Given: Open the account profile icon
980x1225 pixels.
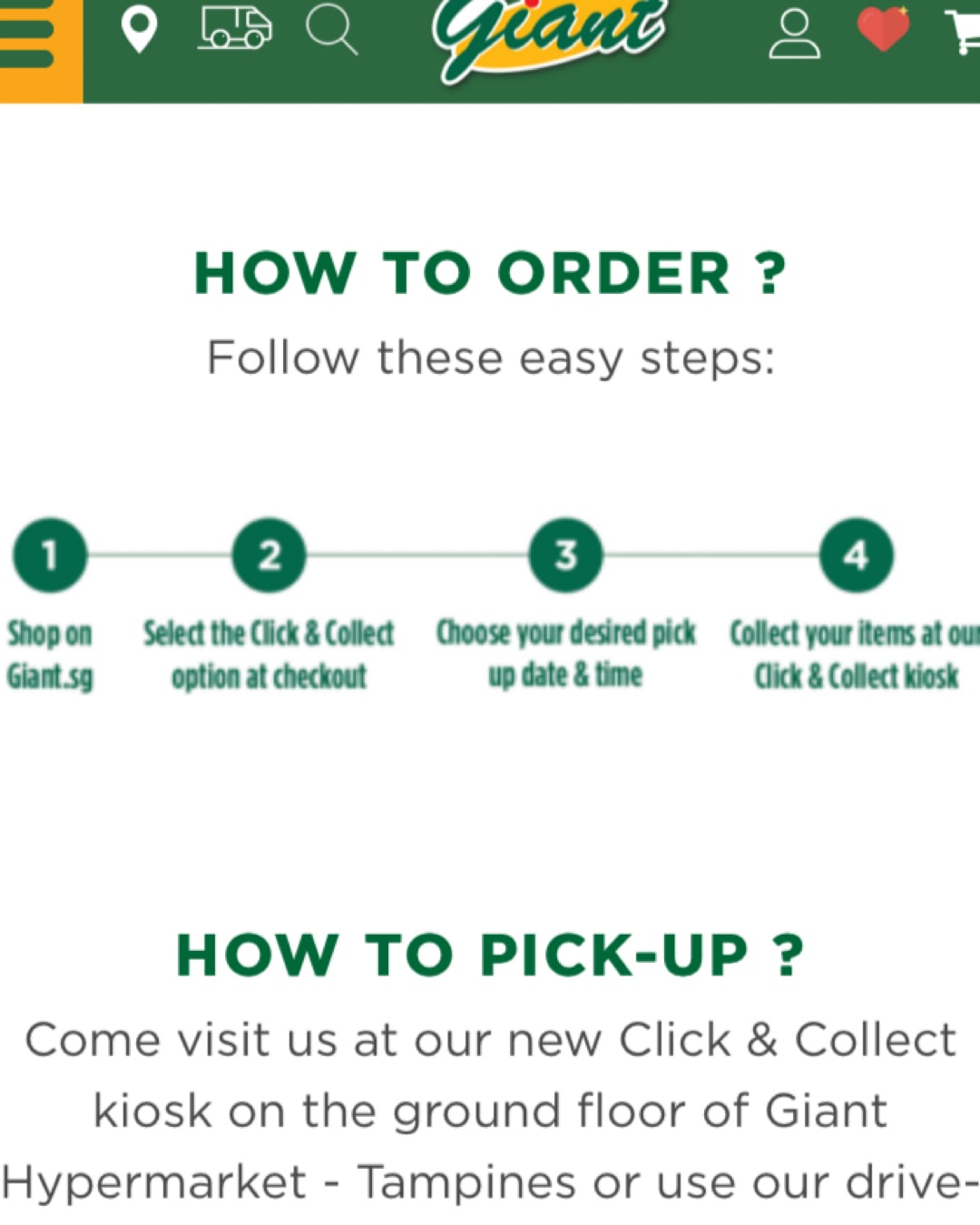Looking at the screenshot, I should click(794, 34).
